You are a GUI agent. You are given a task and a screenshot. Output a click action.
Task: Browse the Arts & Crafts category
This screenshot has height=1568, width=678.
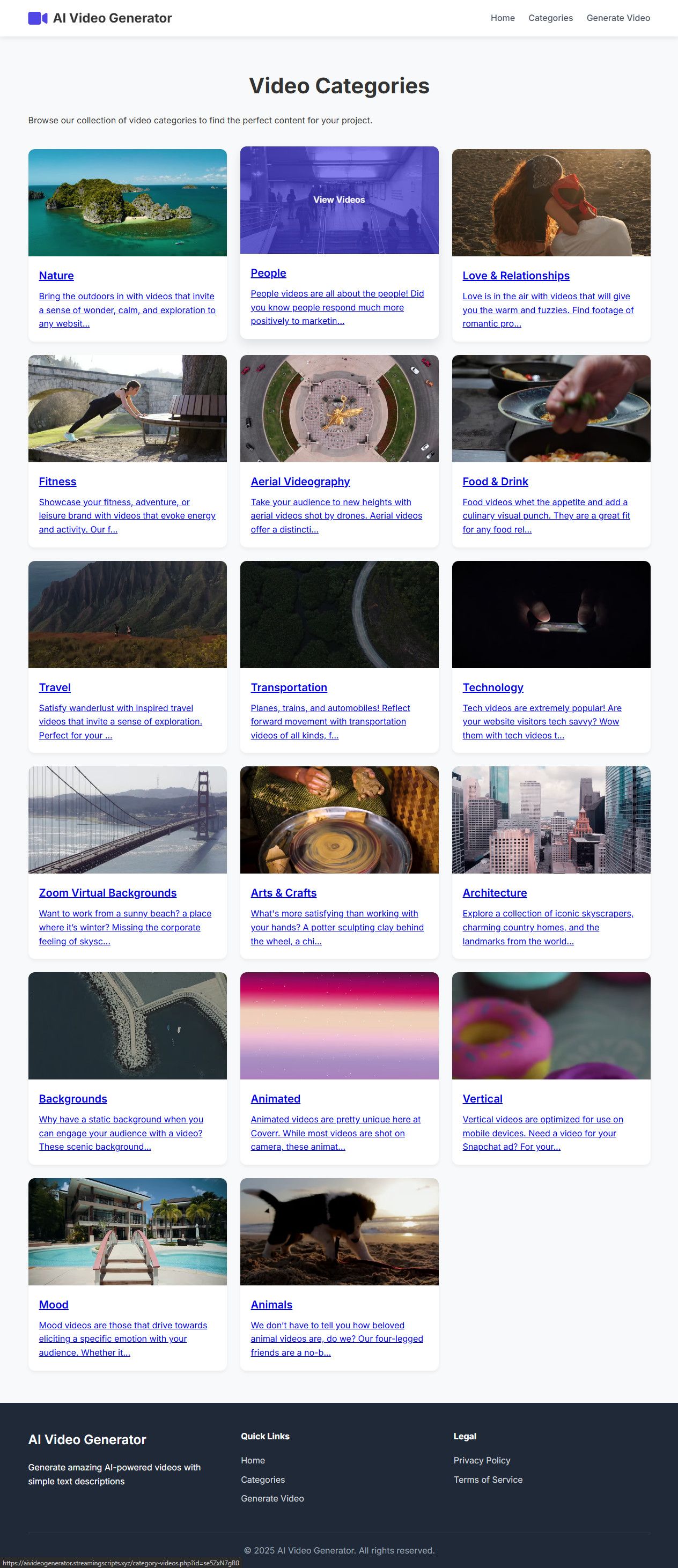pyautogui.click(x=283, y=893)
